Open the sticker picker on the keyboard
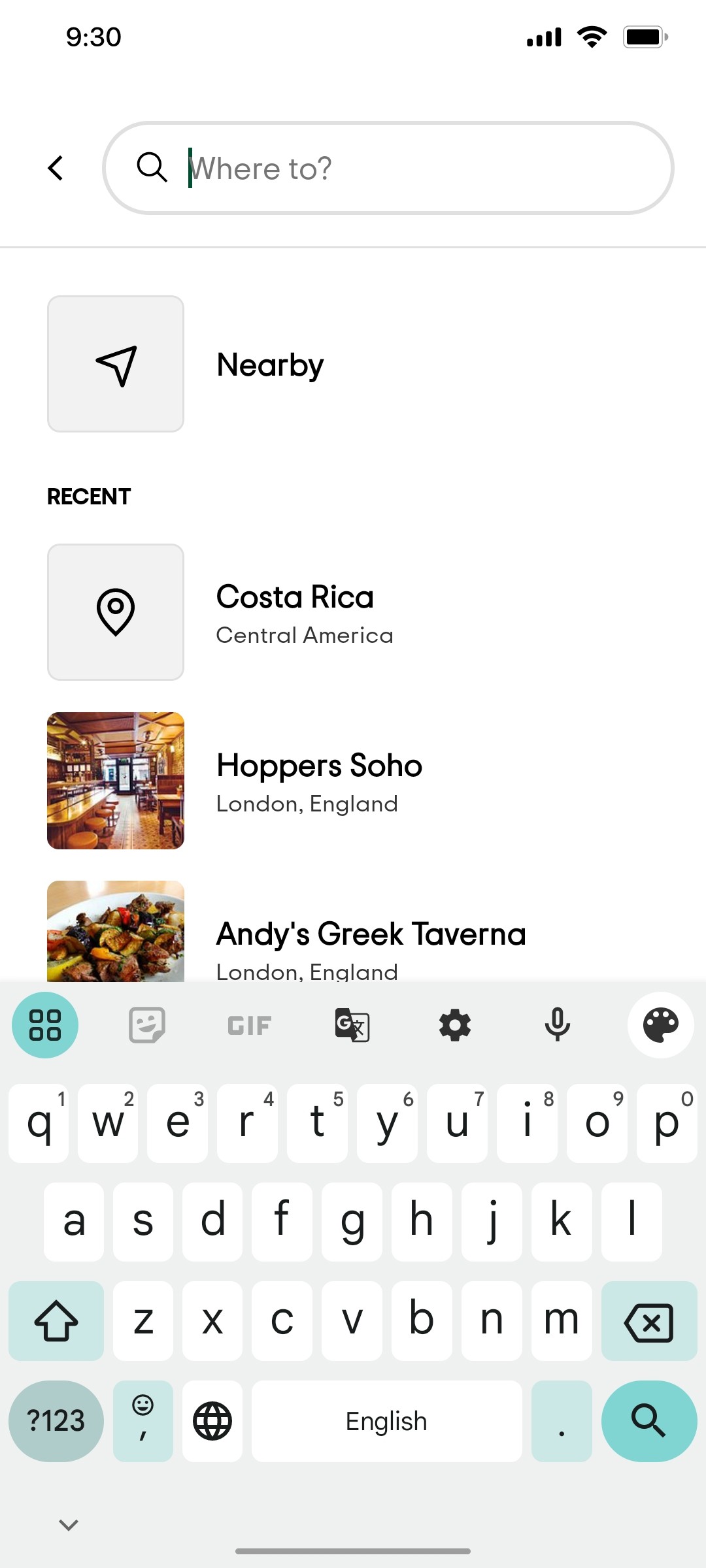This screenshot has width=706, height=1568. click(146, 1024)
